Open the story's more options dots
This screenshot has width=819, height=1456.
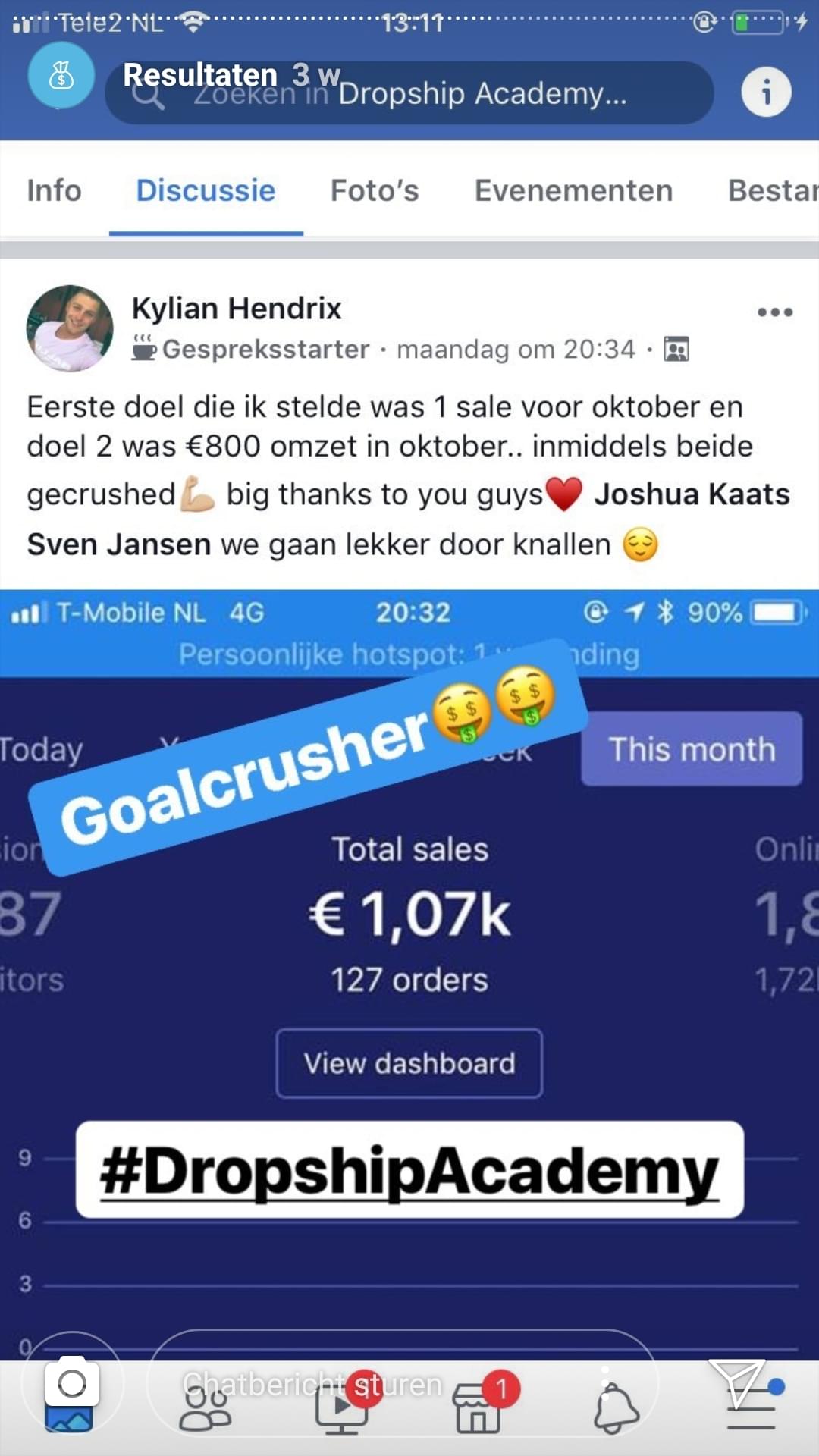coord(604,1383)
